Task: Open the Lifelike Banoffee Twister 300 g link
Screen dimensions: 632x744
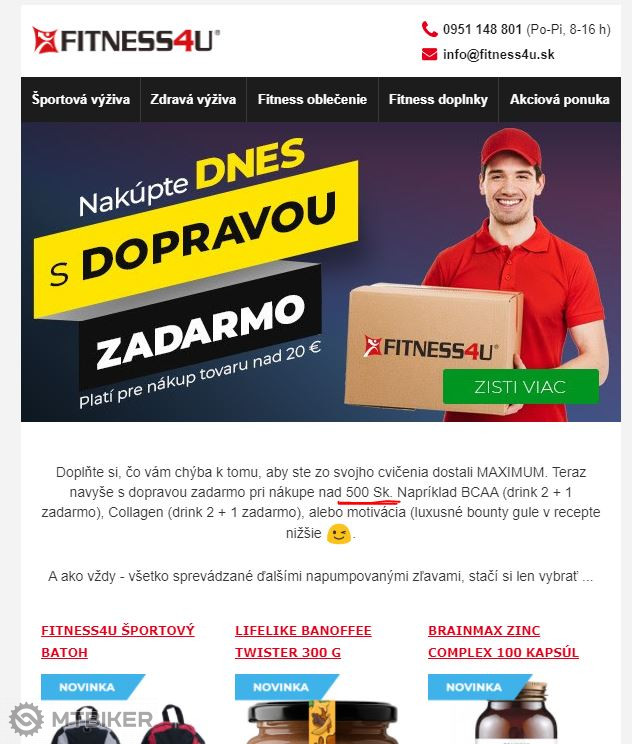Action: click(x=303, y=641)
